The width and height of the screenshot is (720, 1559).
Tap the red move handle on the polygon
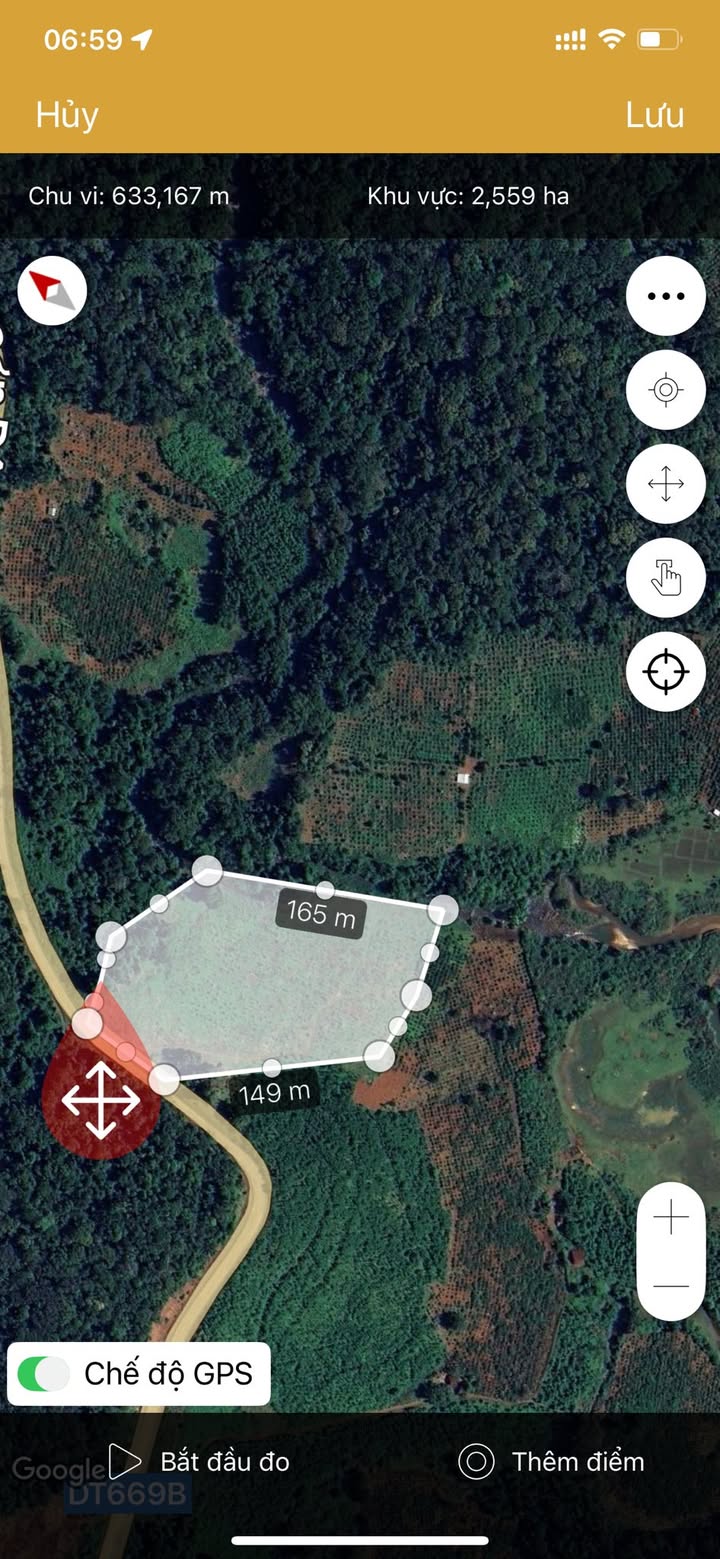pos(101,1100)
